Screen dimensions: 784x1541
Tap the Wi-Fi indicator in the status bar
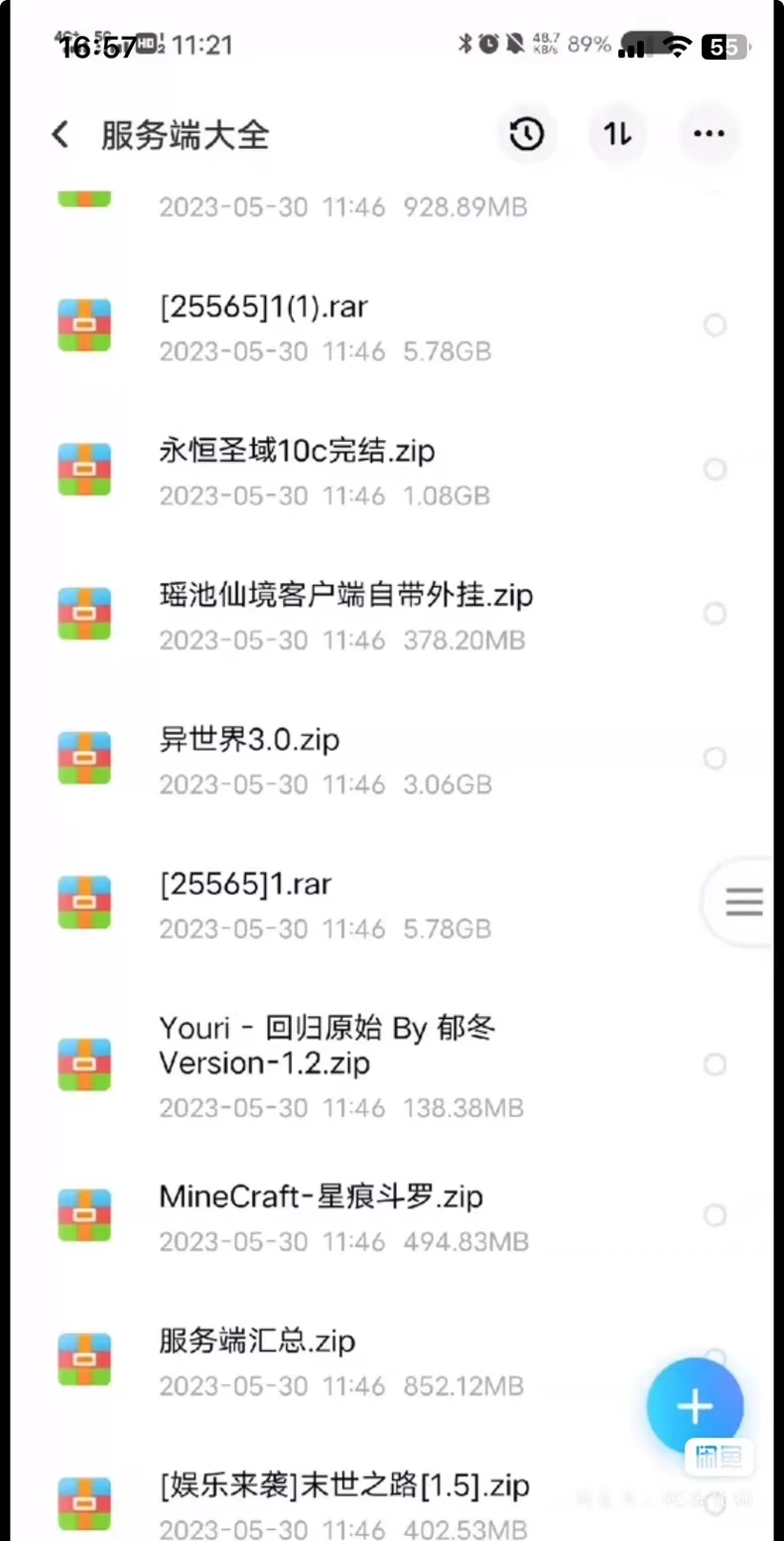(x=677, y=46)
